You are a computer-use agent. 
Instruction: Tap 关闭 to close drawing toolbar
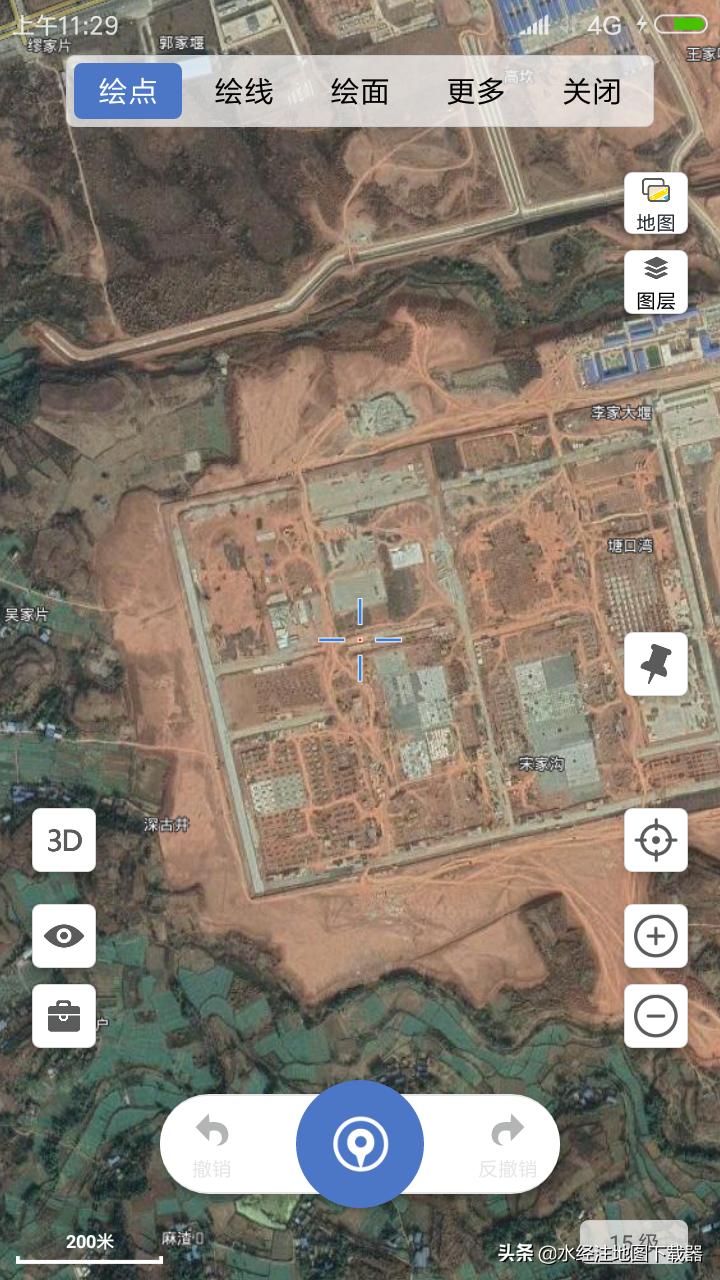(x=592, y=91)
